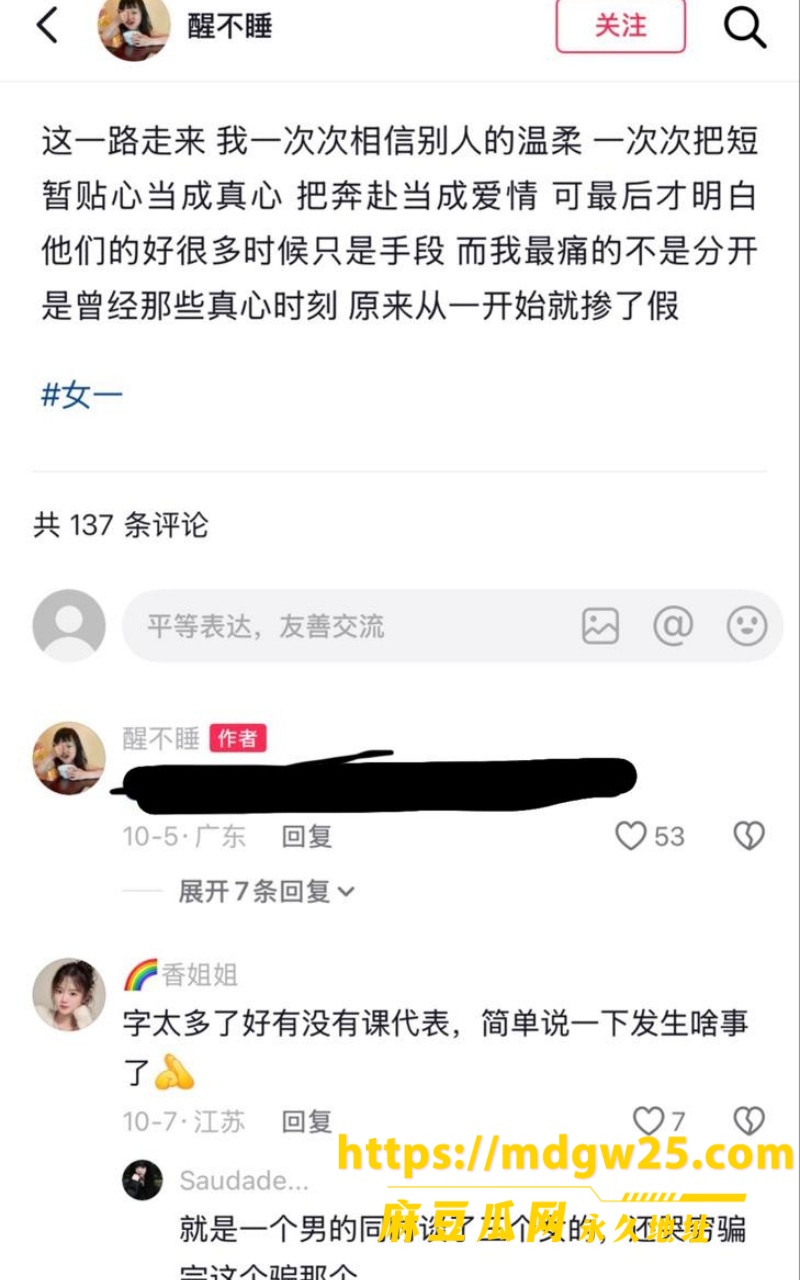800x1280 pixels.
Task: Dislike 香姐姐's comment from 江苏
Action: (749, 1122)
